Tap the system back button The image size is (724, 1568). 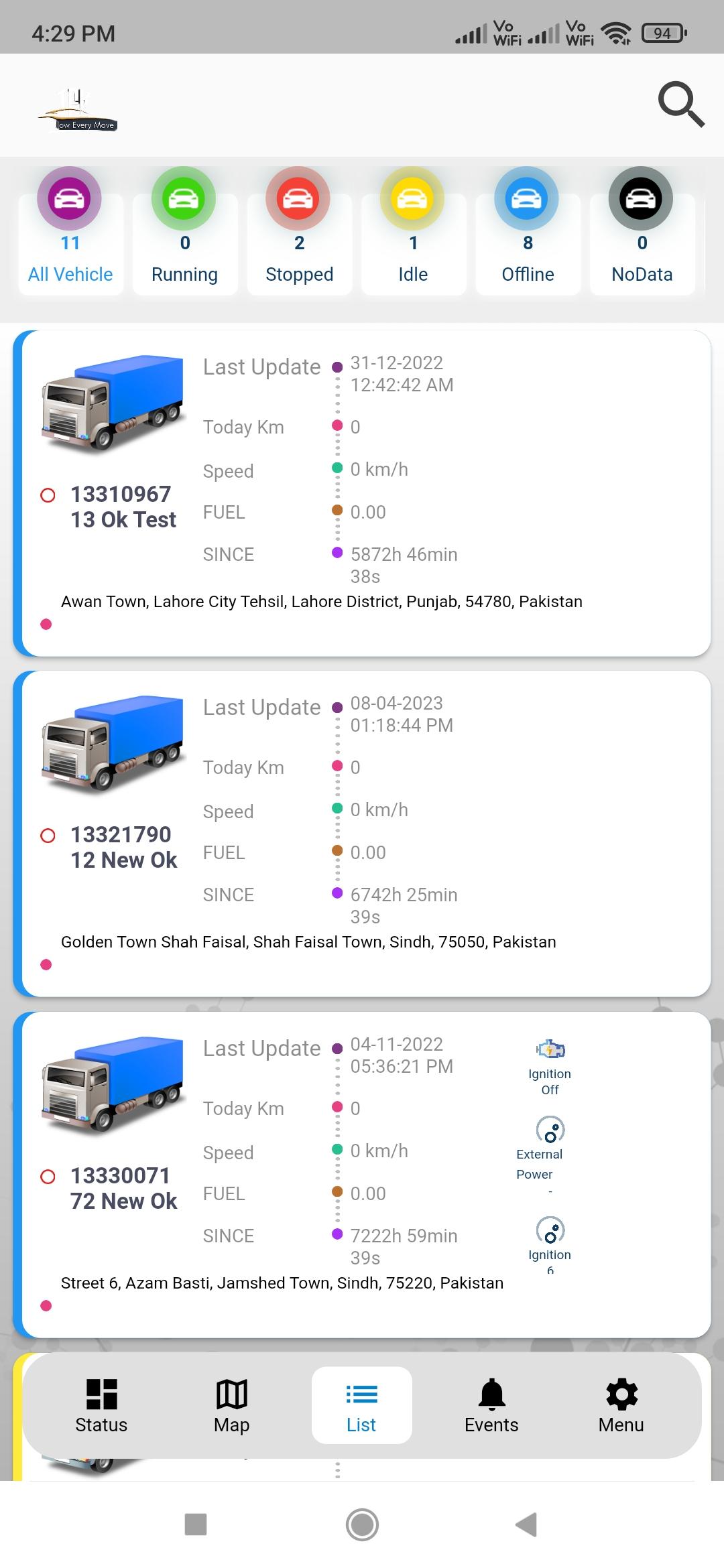click(x=527, y=1524)
